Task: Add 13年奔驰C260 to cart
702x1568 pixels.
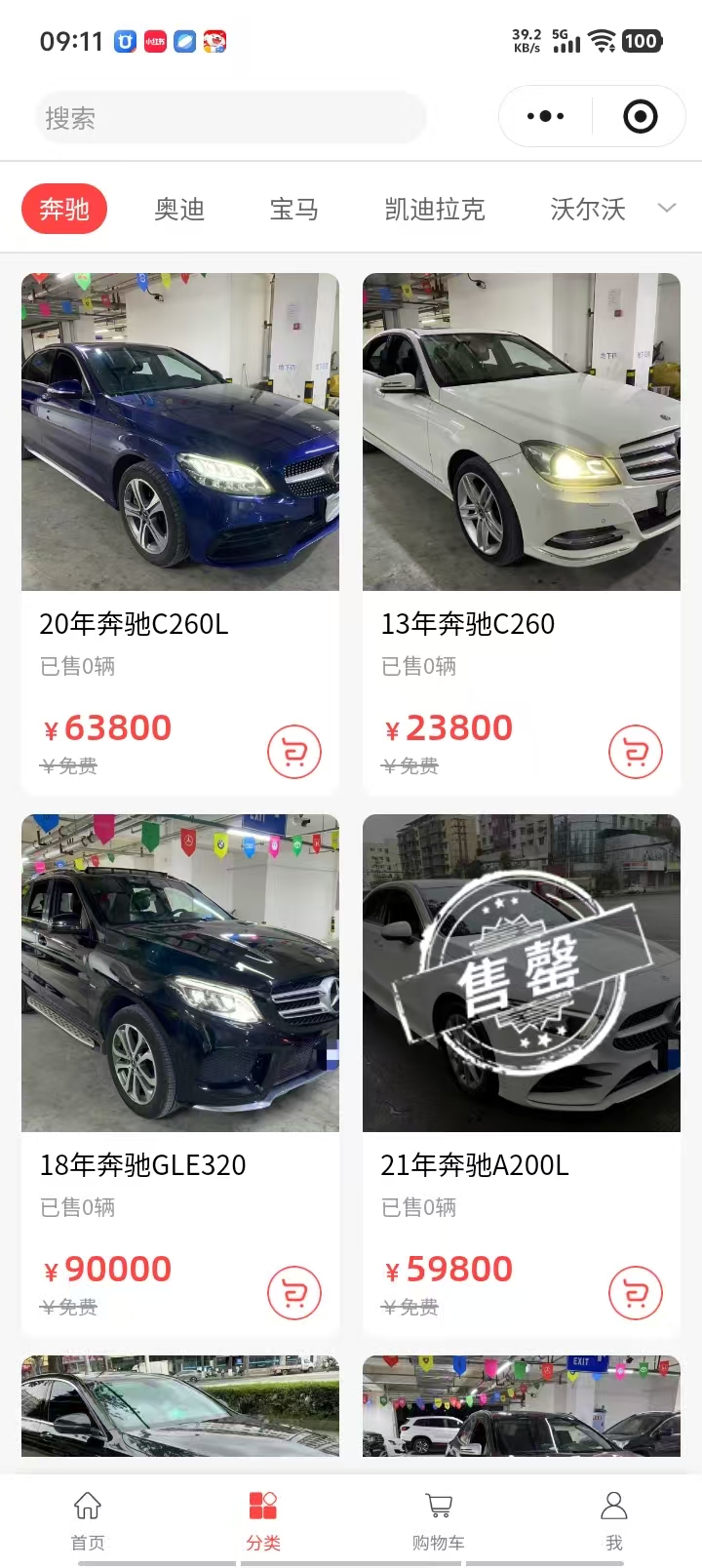Action: tap(636, 752)
